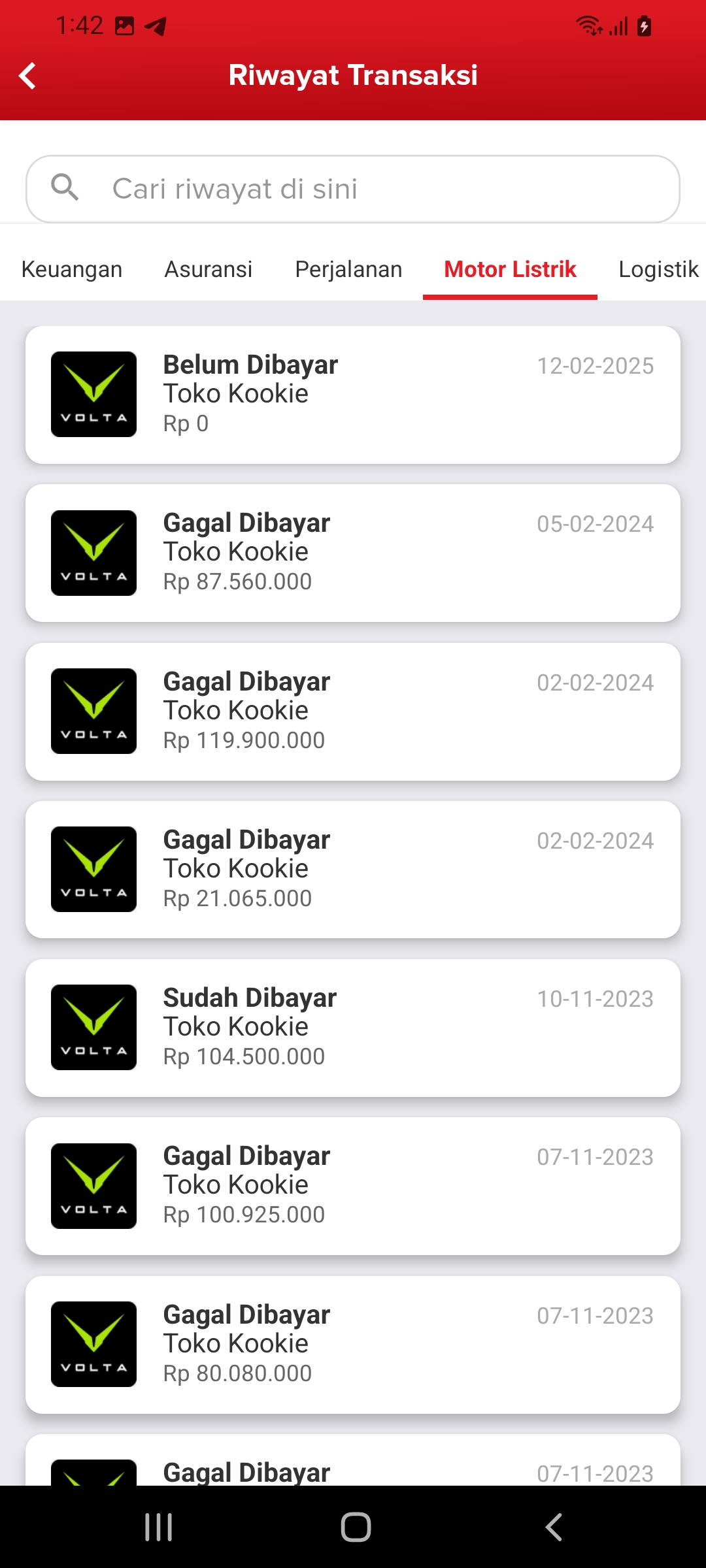
Task: Select the Motor Listrik tab
Action: coord(510,269)
